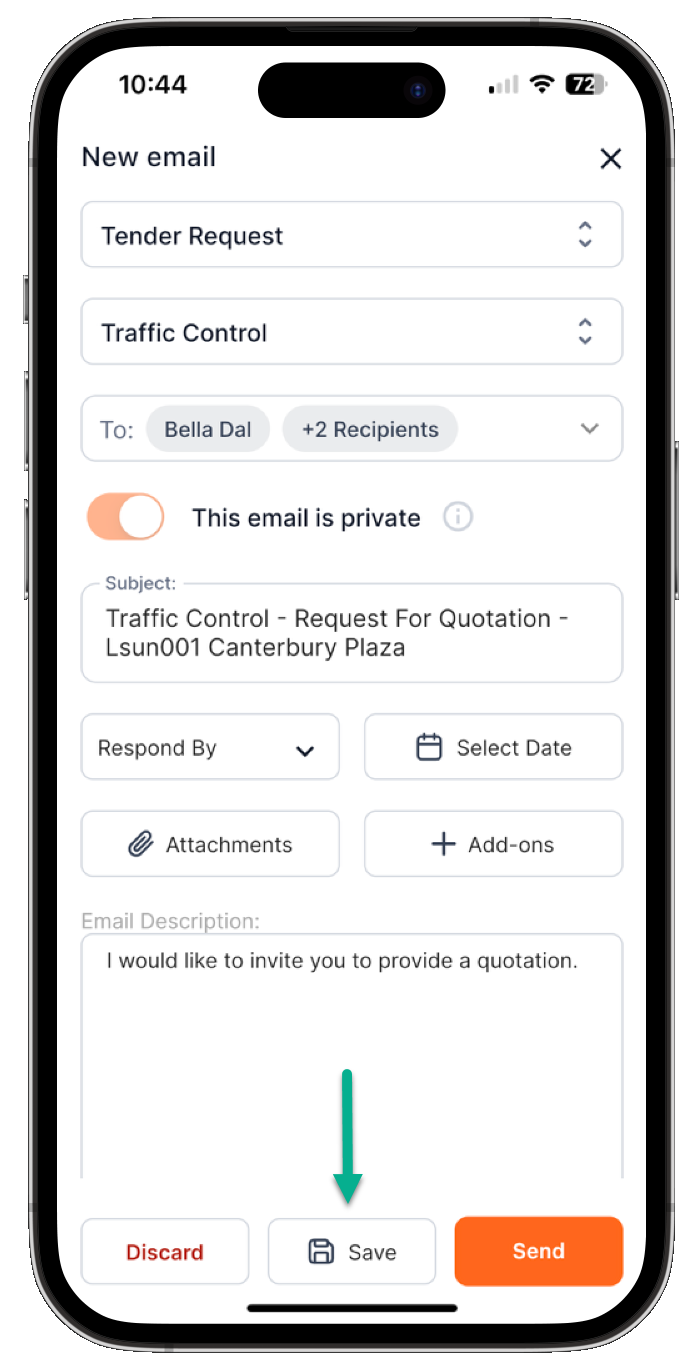Open Add-ons options
This screenshot has width=696, height=1370.
pyautogui.click(x=493, y=844)
